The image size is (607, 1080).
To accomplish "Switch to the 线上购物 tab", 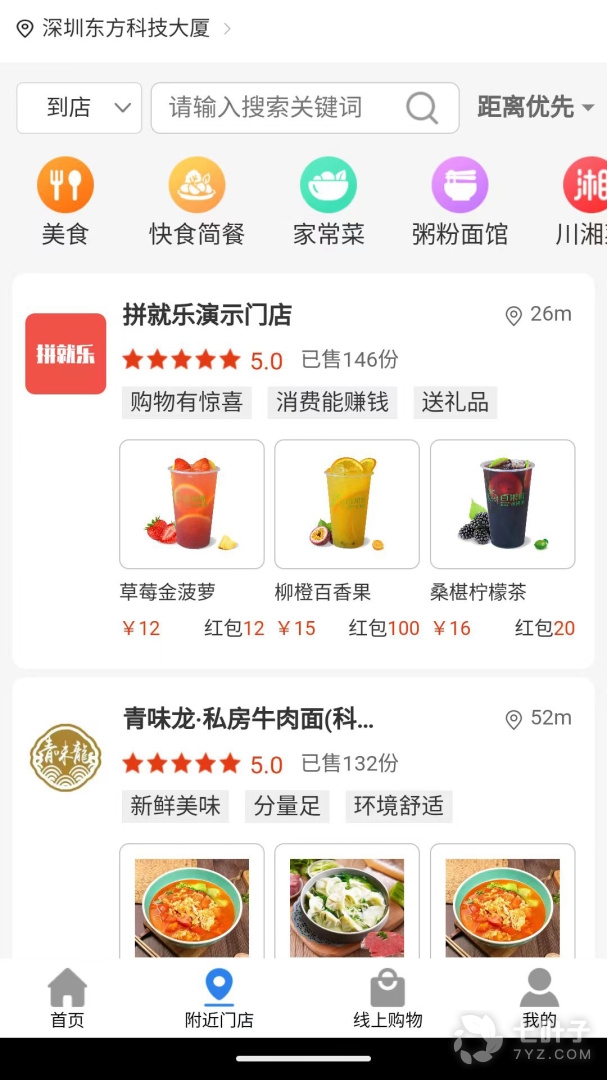I will 387,998.
